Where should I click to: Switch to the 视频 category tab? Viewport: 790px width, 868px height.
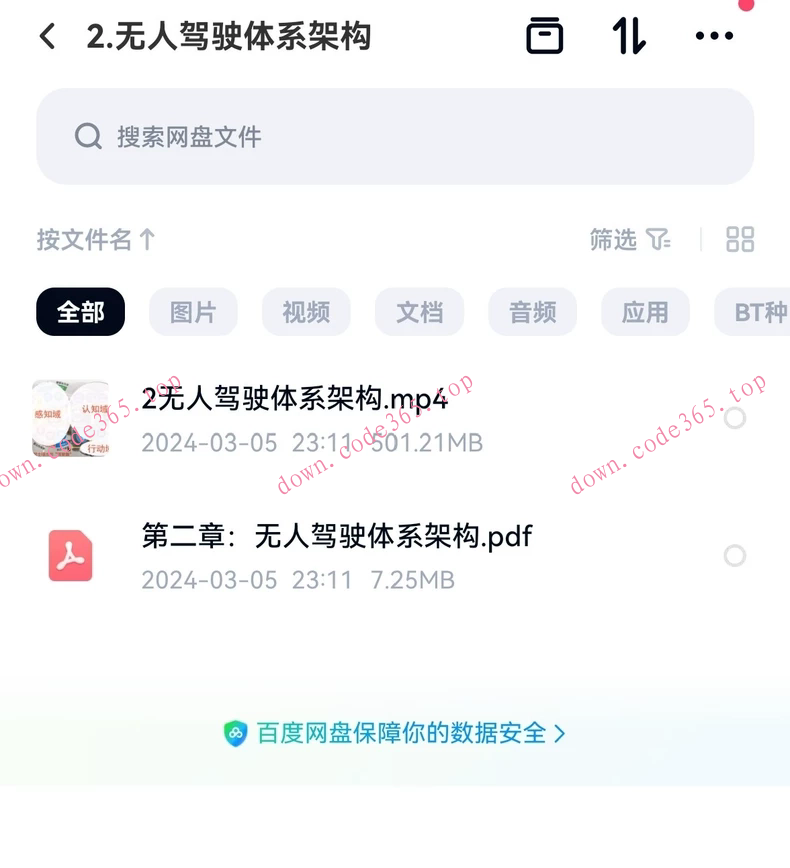tap(306, 312)
